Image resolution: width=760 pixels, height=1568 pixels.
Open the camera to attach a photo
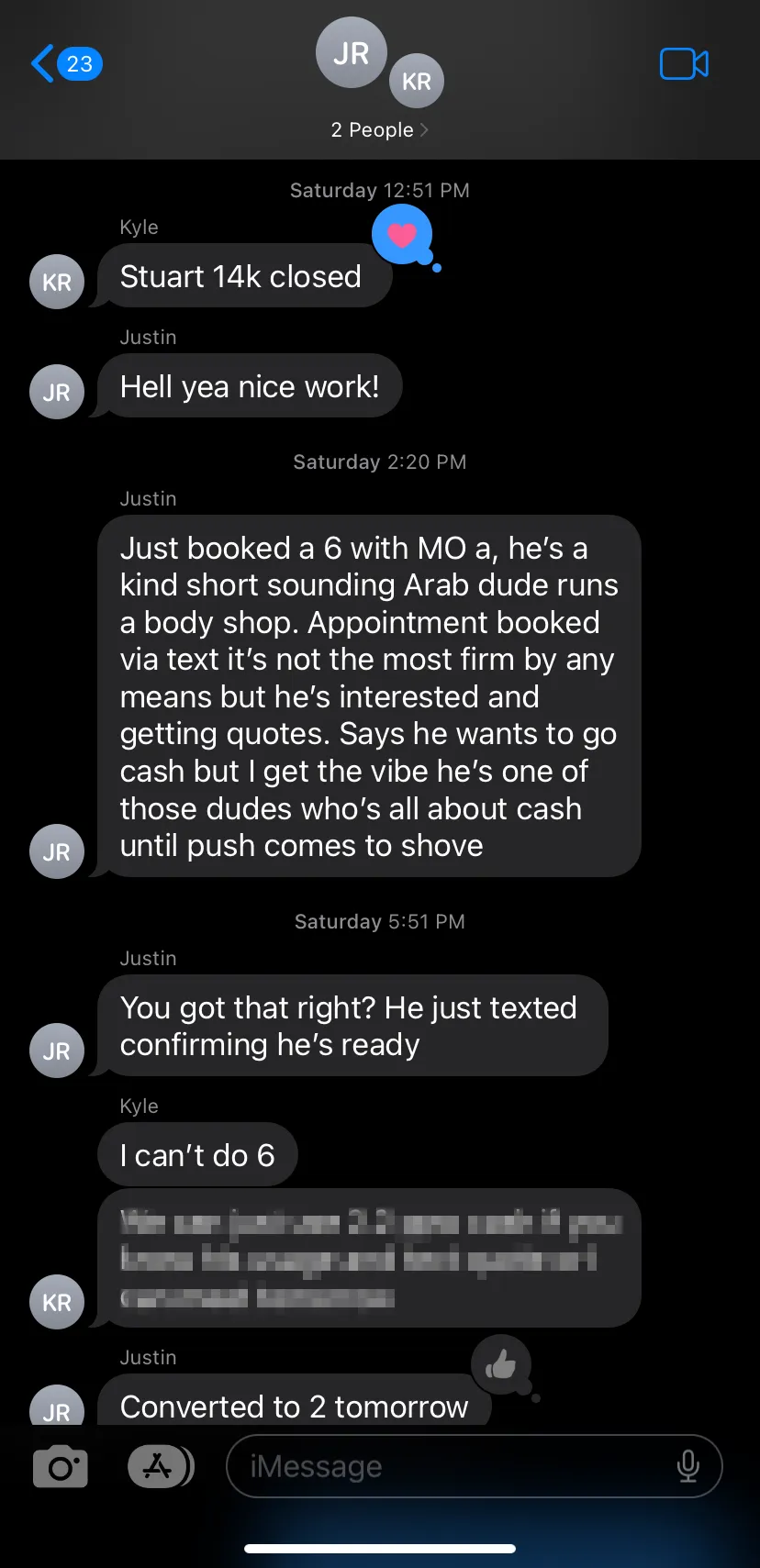(61, 1466)
